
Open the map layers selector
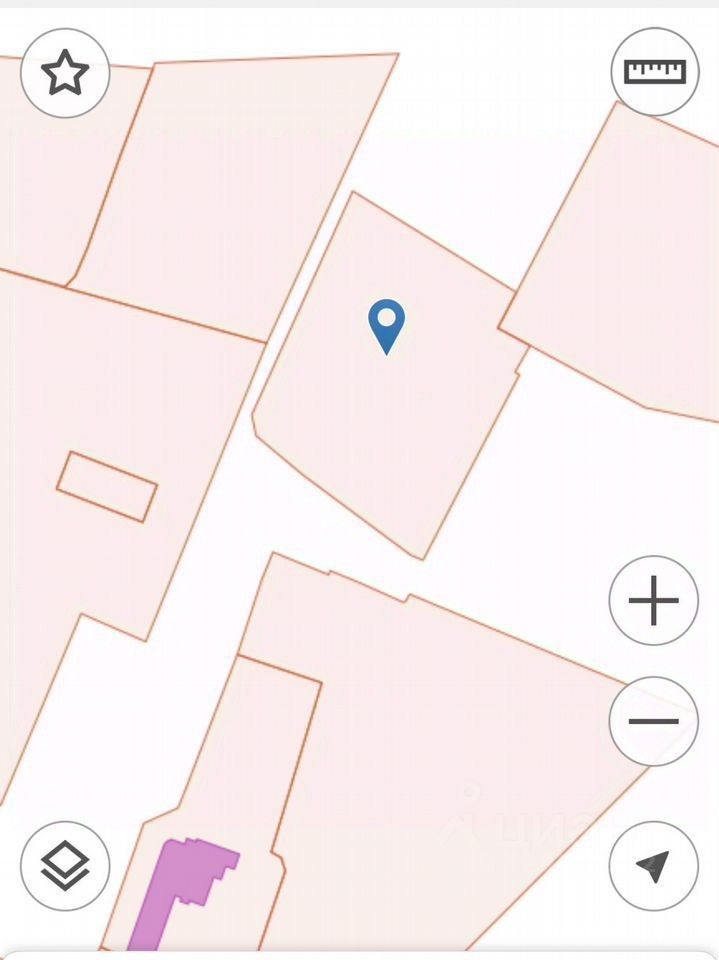[x=65, y=866]
